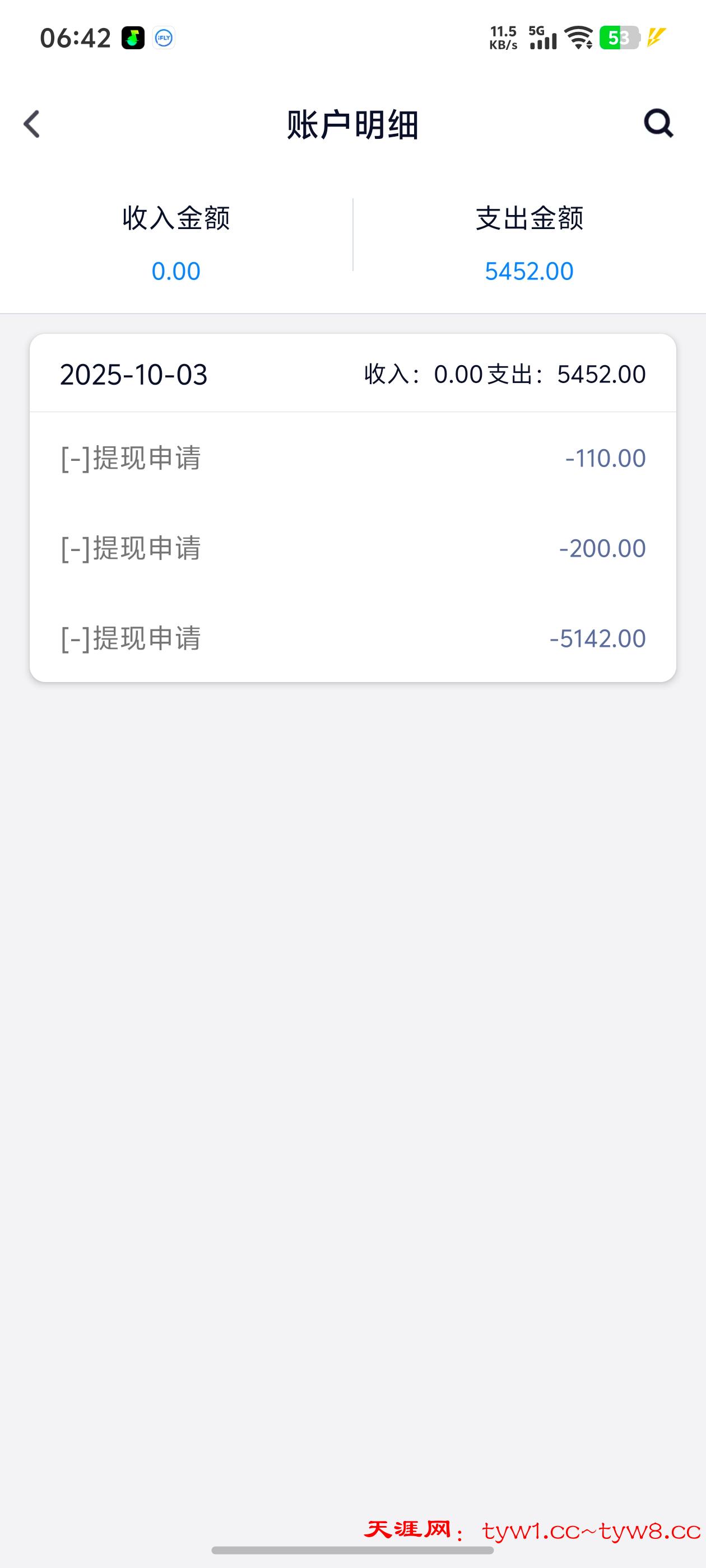This screenshot has height=1568, width=706.
Task: Open the search magnifier icon
Action: coord(658,124)
